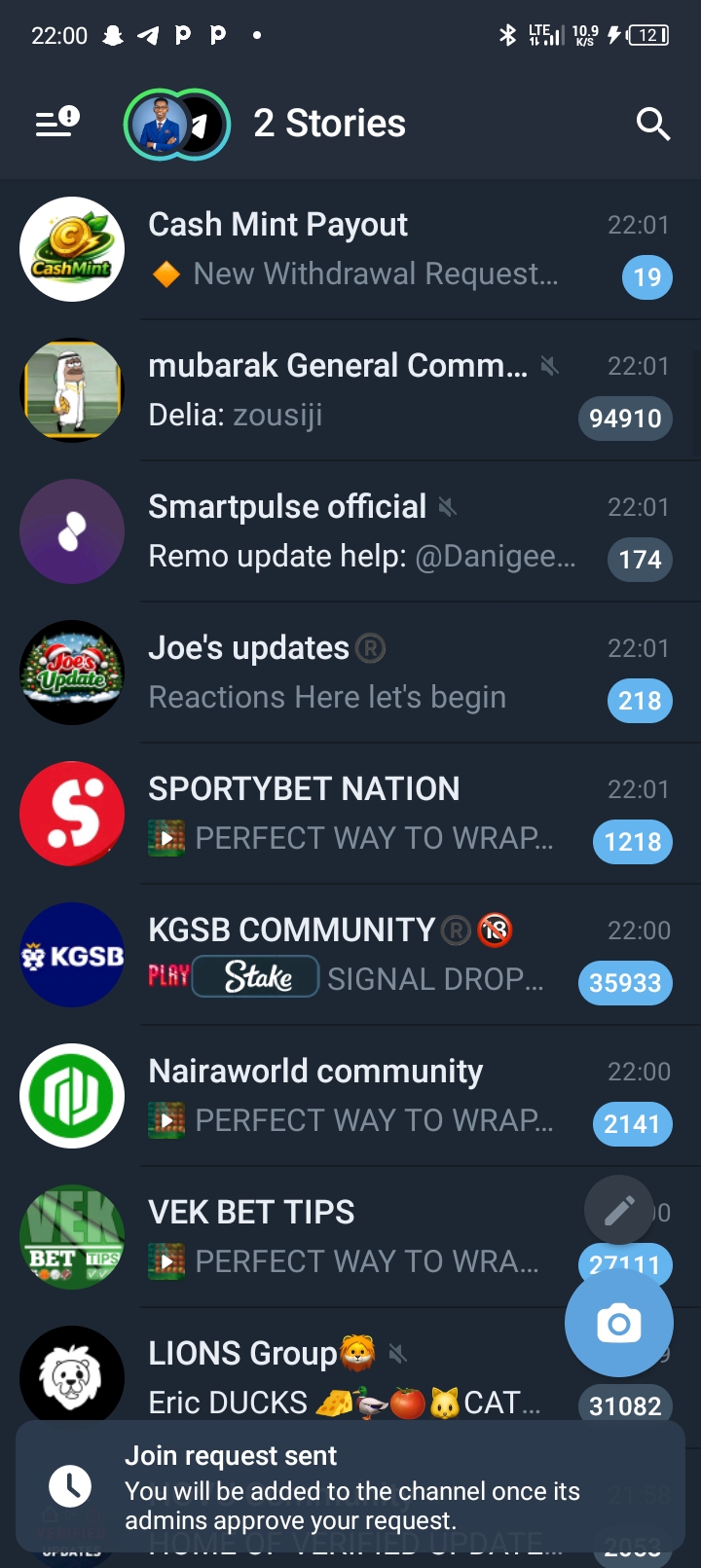Compose a new message with pencil button

pos(619,1211)
